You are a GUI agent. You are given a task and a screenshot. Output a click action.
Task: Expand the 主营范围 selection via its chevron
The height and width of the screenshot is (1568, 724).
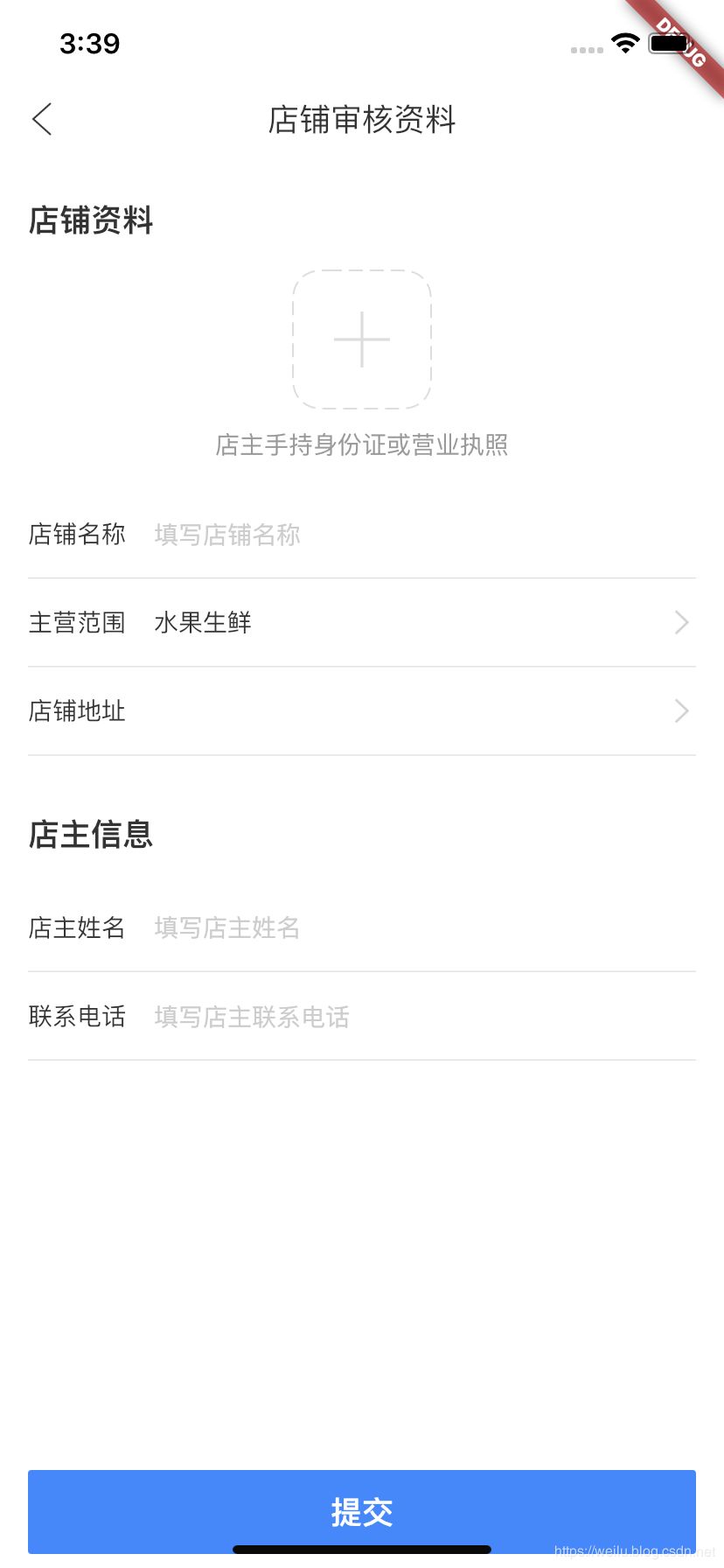tap(681, 622)
